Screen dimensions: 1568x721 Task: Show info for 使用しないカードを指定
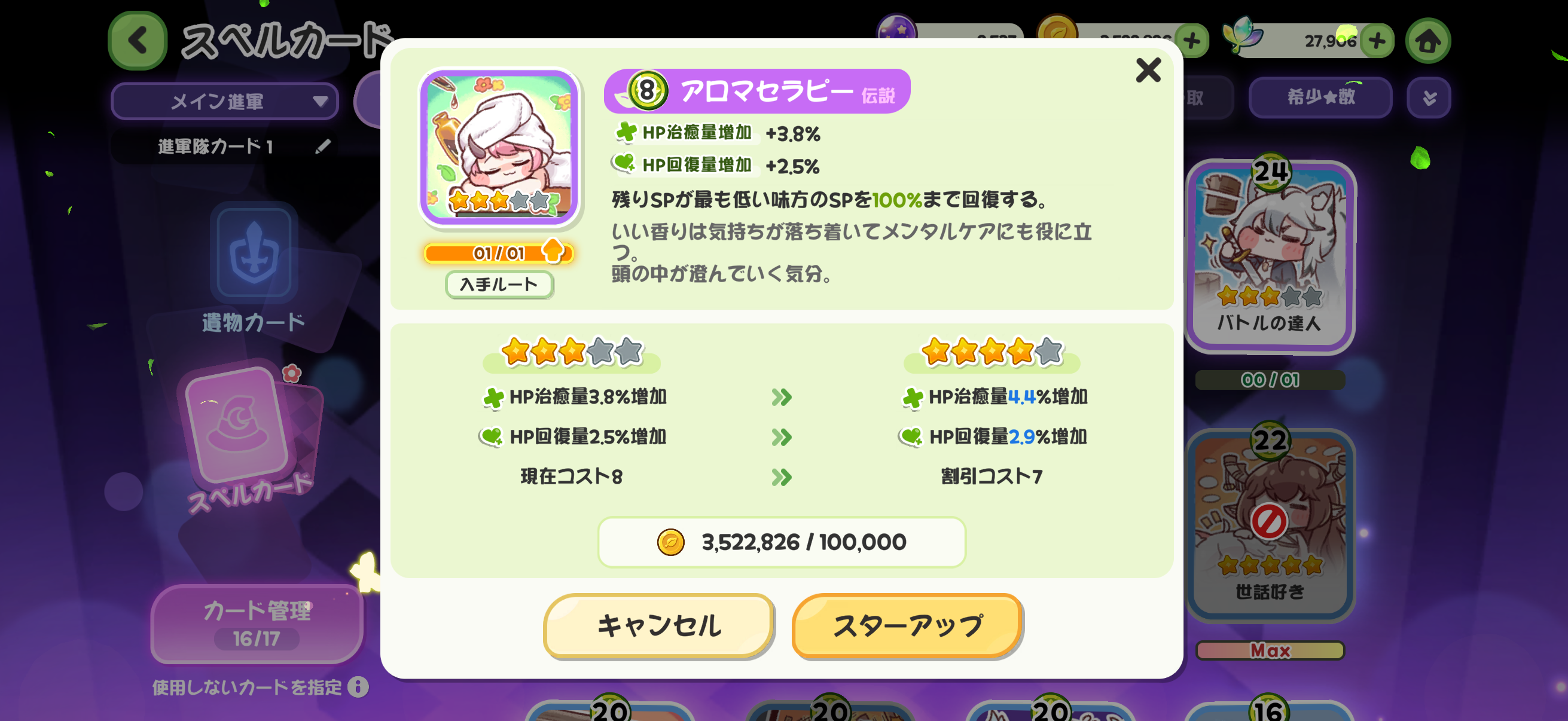tap(358, 687)
